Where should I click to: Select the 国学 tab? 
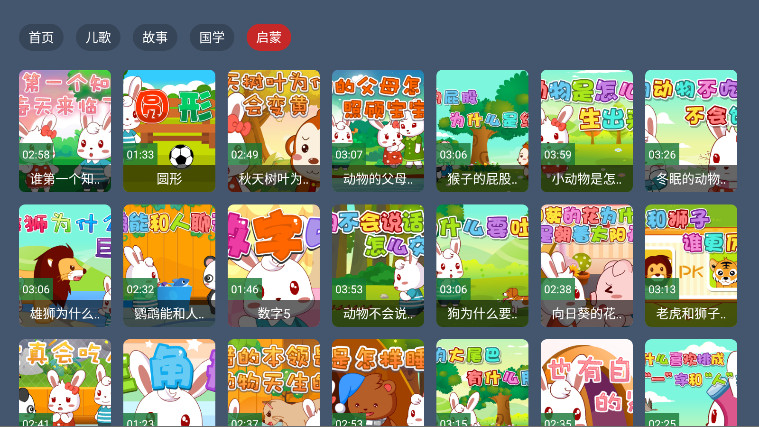point(212,38)
